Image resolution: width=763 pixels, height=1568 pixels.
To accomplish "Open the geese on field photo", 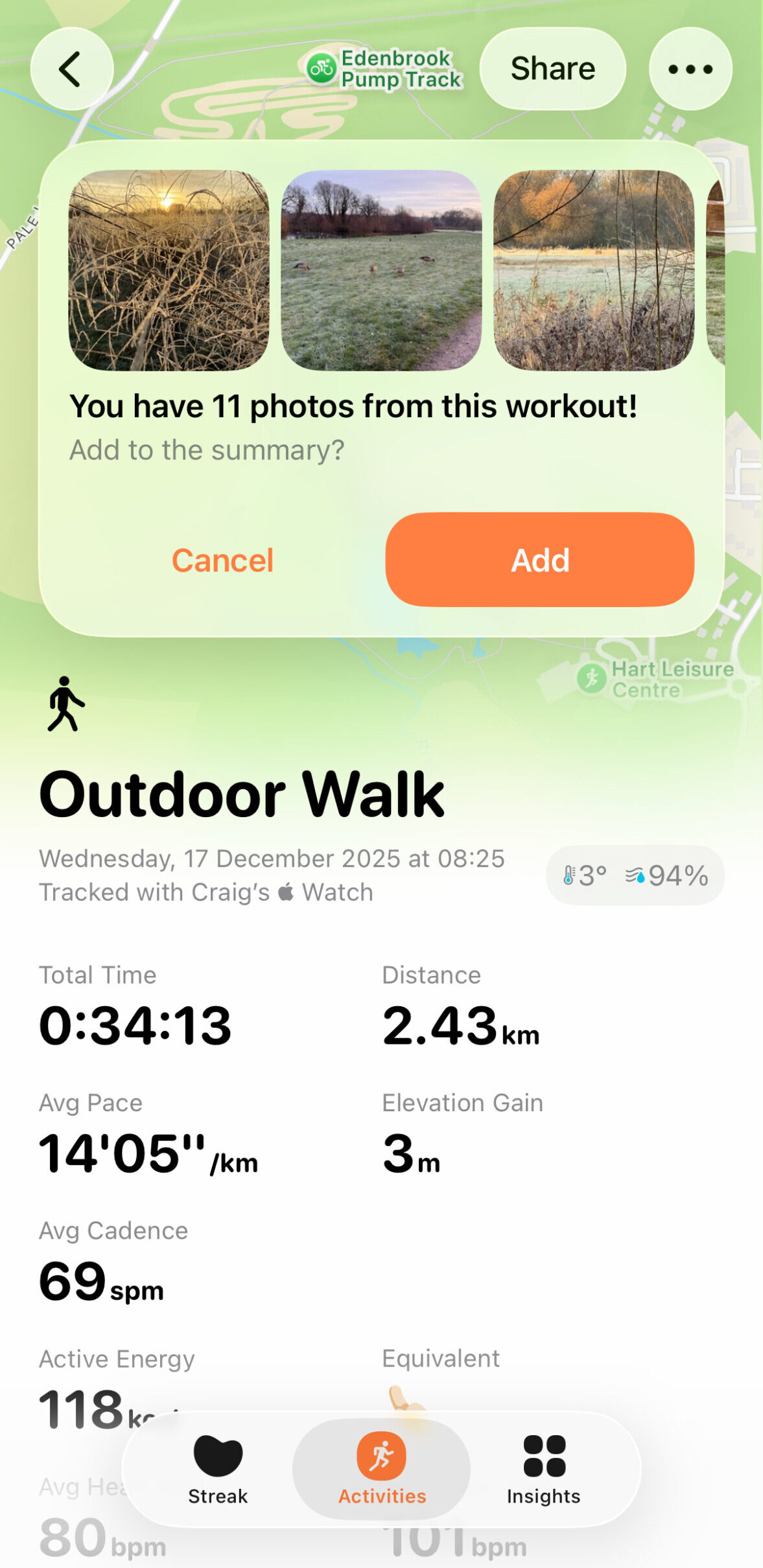I will point(381,270).
